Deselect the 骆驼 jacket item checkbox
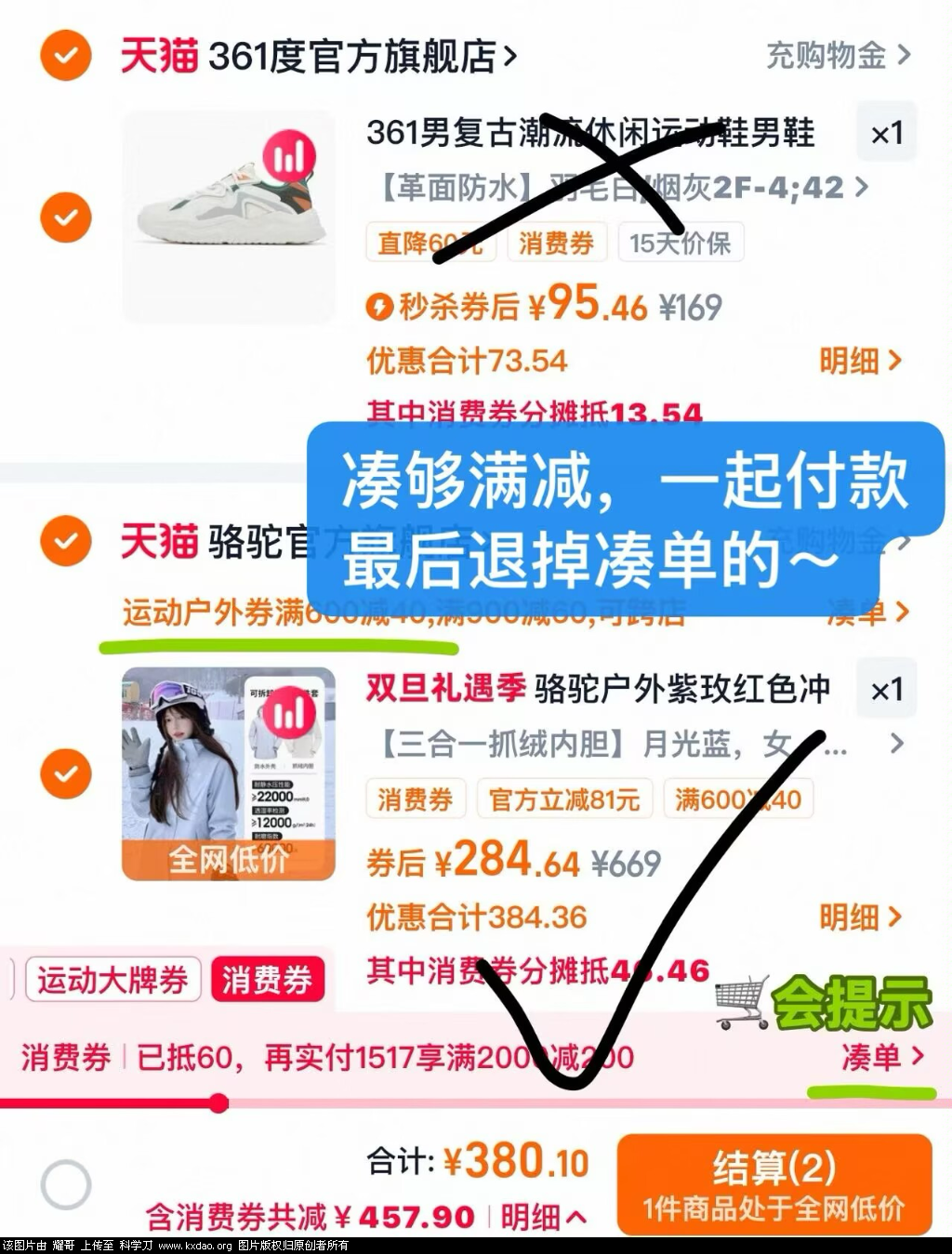 [x=65, y=773]
